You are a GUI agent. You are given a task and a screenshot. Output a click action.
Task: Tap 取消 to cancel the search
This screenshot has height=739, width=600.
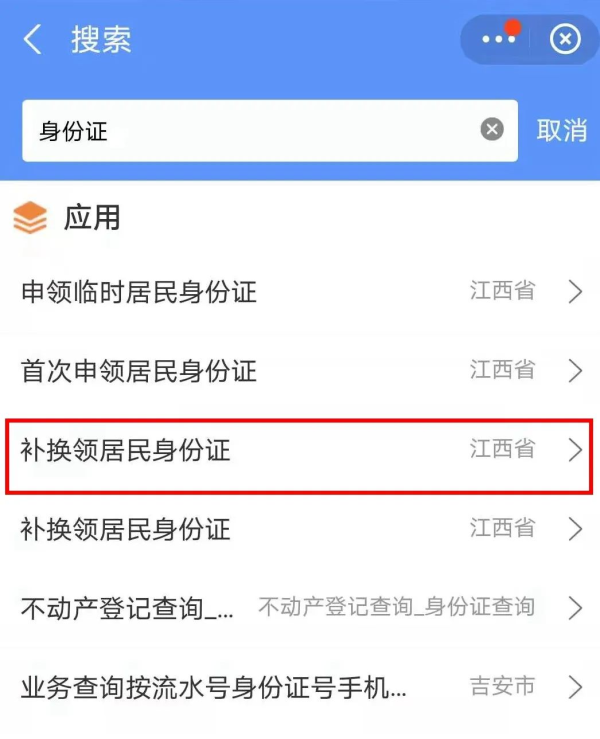tap(561, 130)
